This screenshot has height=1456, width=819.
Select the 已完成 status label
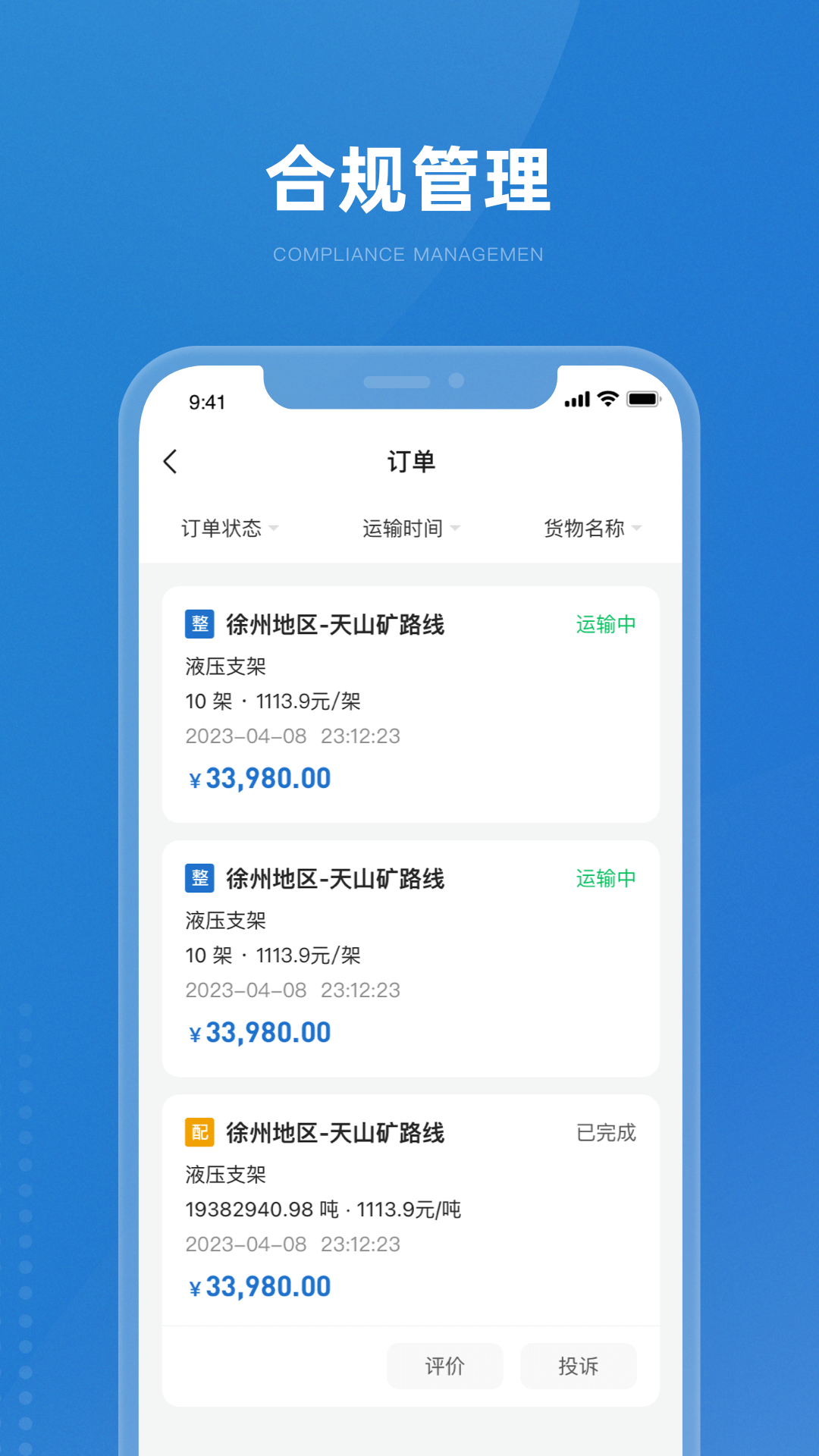tap(606, 1133)
